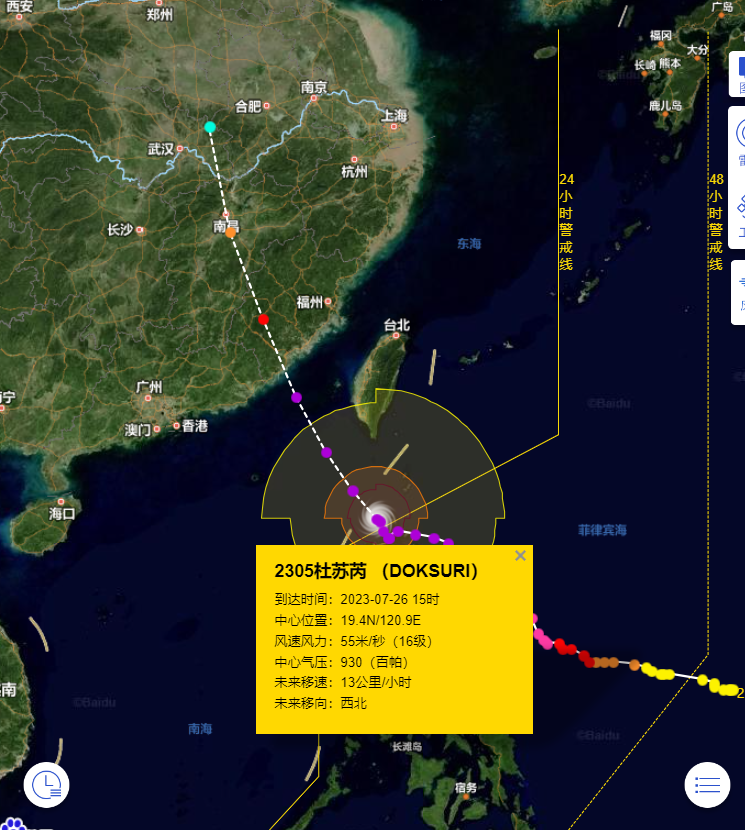The height and width of the screenshot is (830, 745).
Task: Select the red forecast point on the track
Action: 263,319
